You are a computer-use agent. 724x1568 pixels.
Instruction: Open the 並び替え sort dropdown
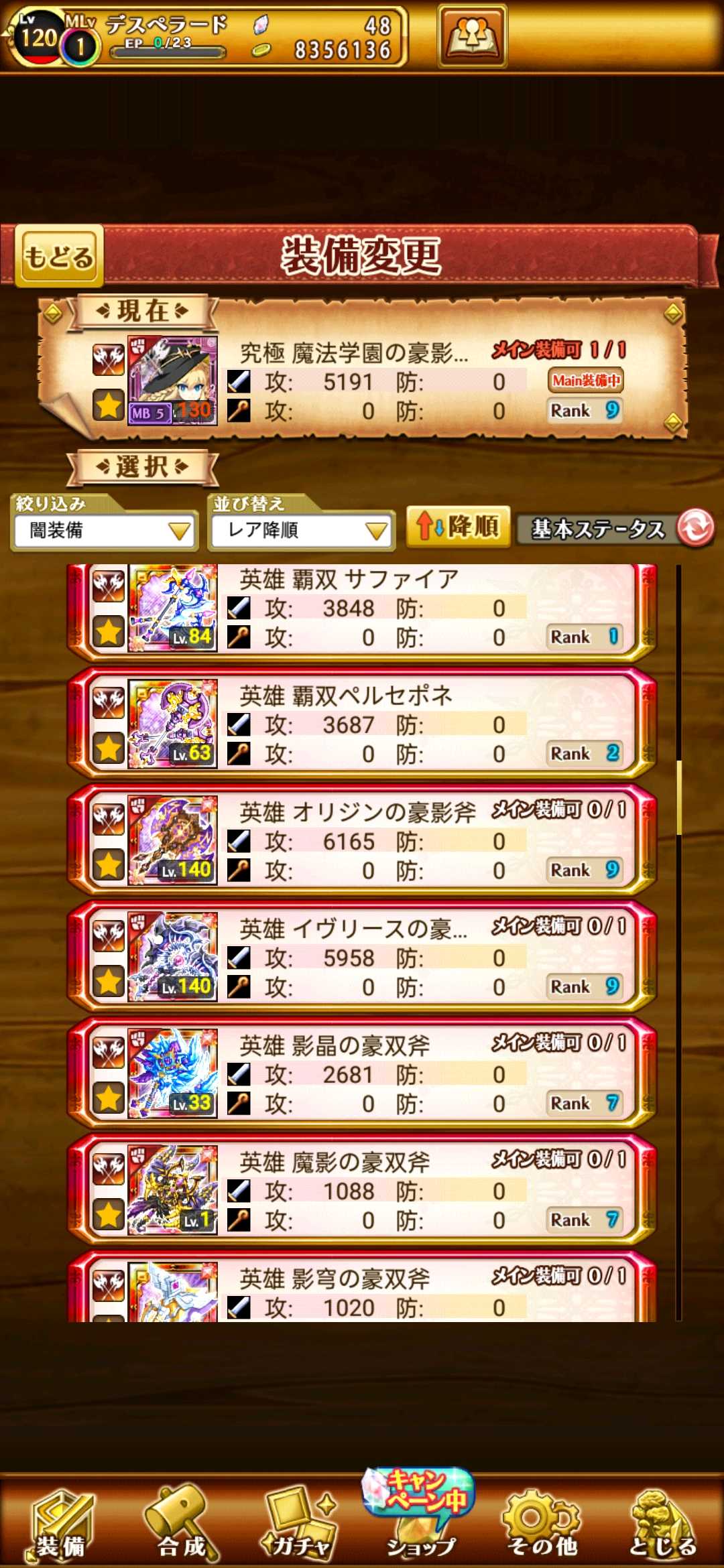(301, 531)
